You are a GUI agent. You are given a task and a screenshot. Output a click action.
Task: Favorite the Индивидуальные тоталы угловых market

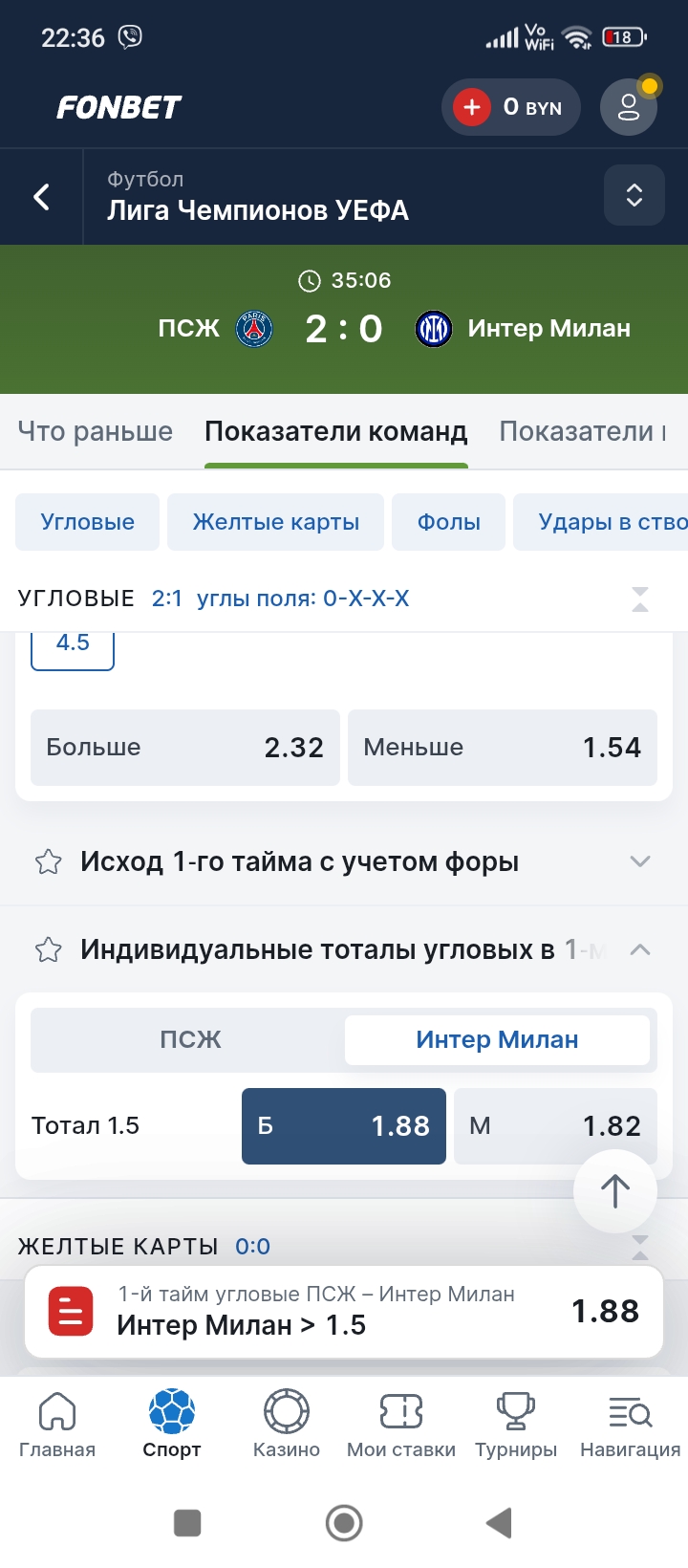pyautogui.click(x=47, y=950)
